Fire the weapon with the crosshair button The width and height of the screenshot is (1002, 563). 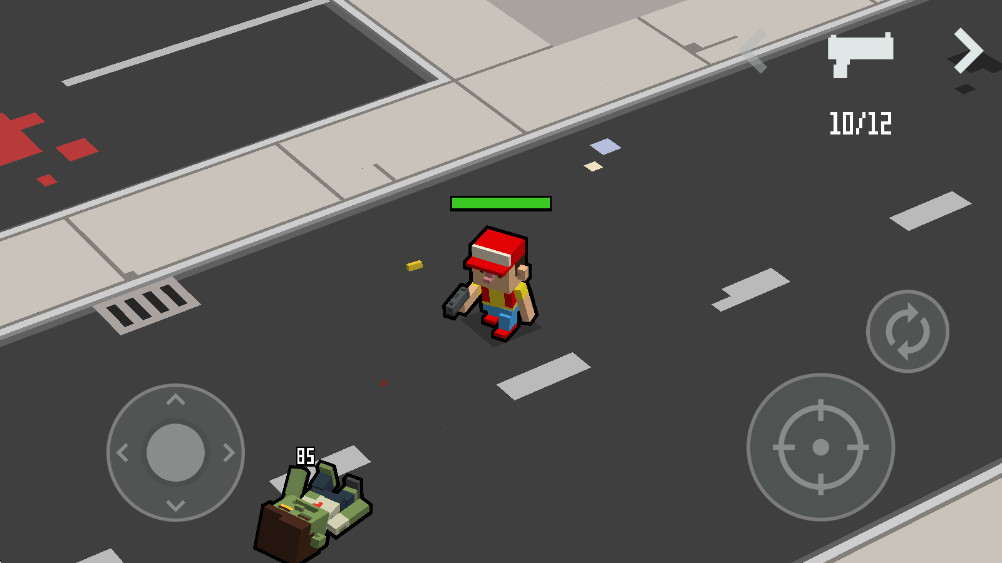pos(820,447)
